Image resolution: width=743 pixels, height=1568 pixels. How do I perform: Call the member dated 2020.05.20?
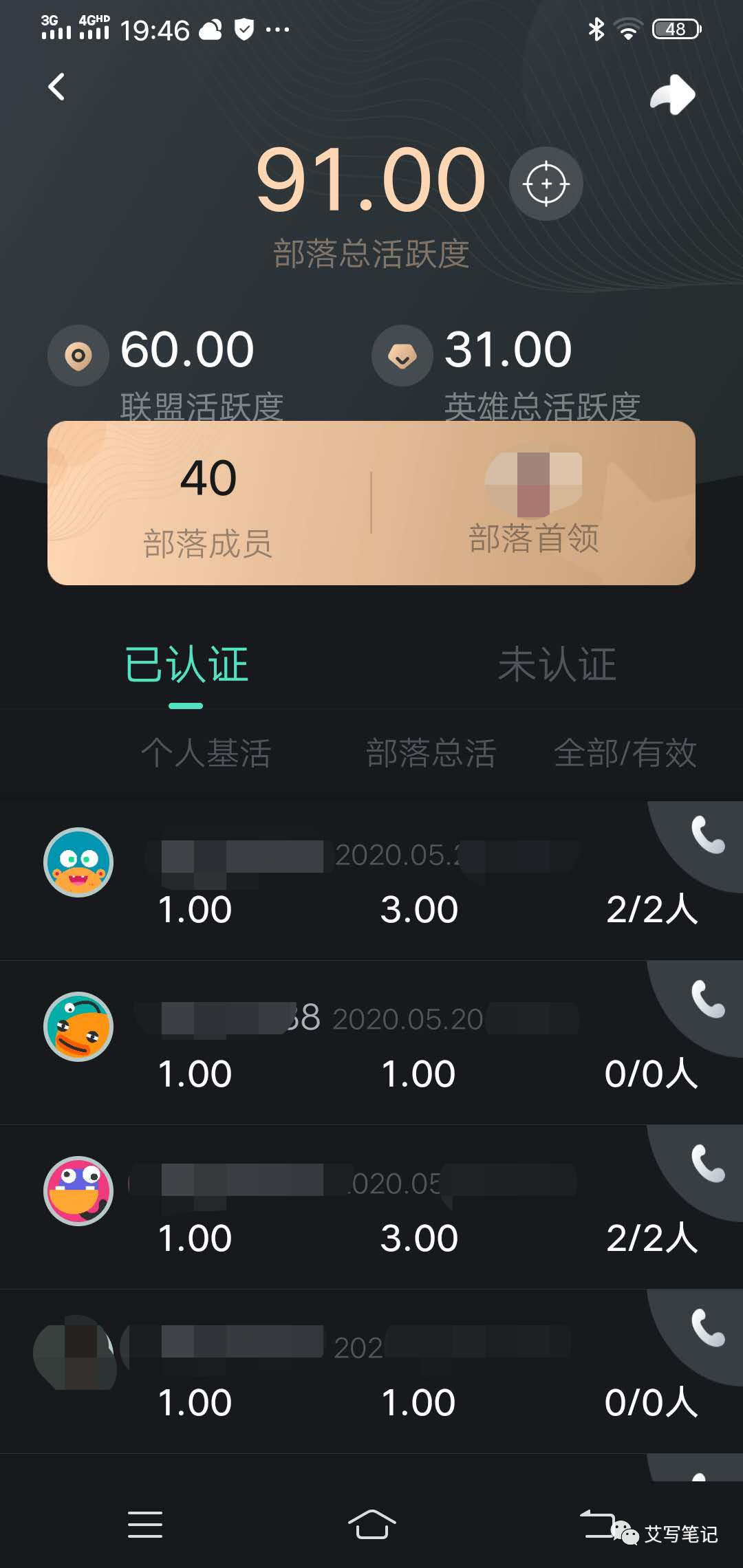point(707,999)
